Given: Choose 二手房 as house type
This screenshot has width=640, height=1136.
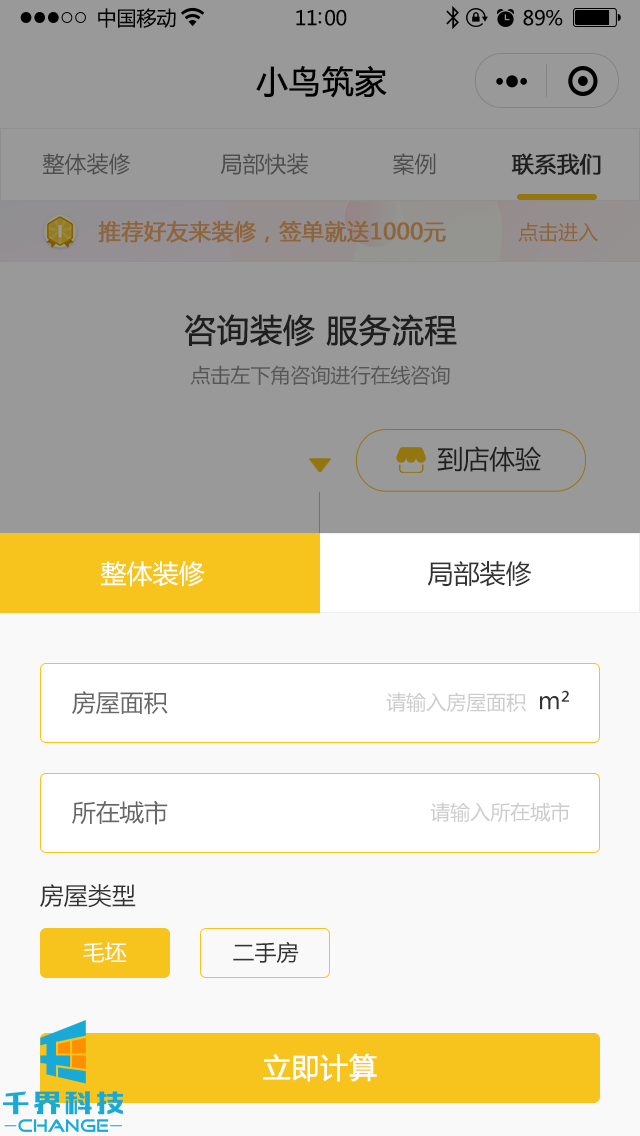Looking at the screenshot, I should pos(265,953).
